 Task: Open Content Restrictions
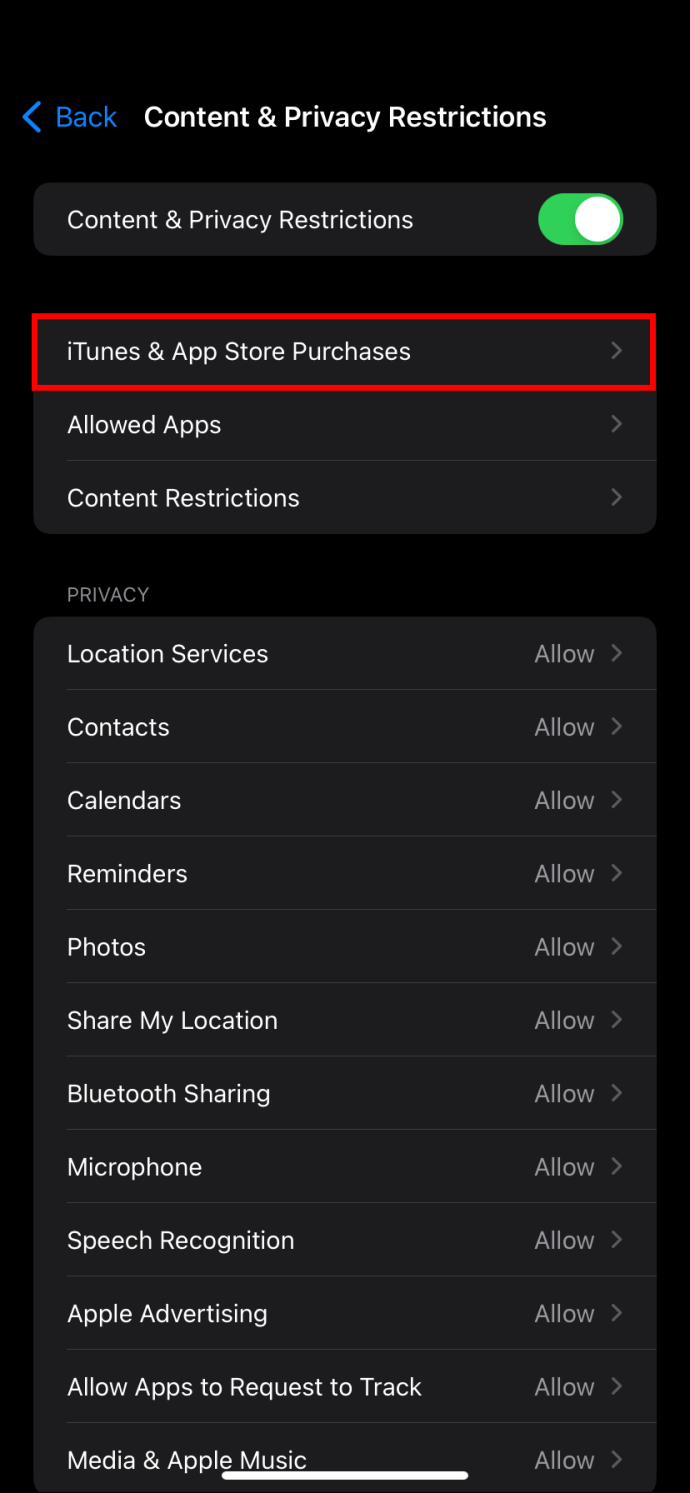(345, 497)
